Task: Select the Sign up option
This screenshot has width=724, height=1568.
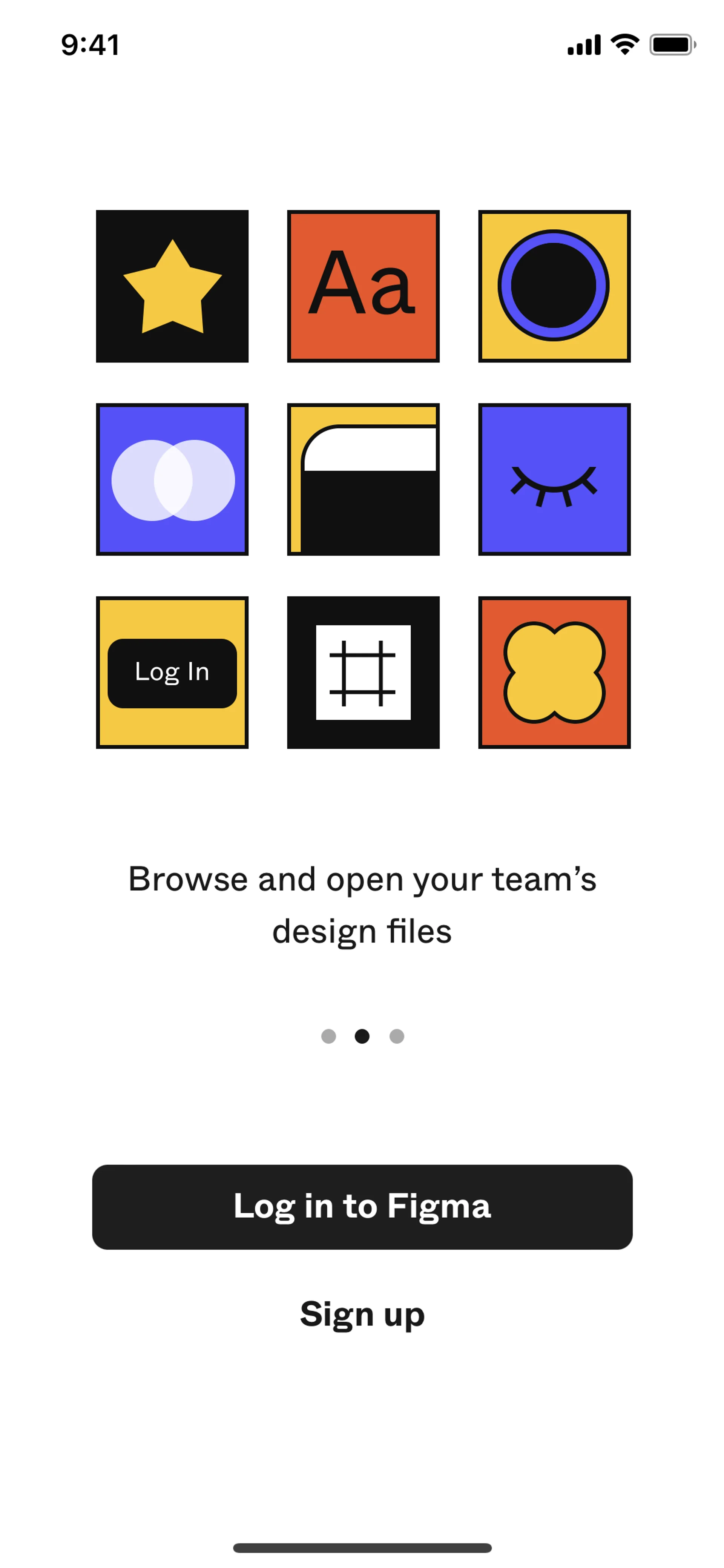Action: pyautogui.click(x=362, y=1313)
